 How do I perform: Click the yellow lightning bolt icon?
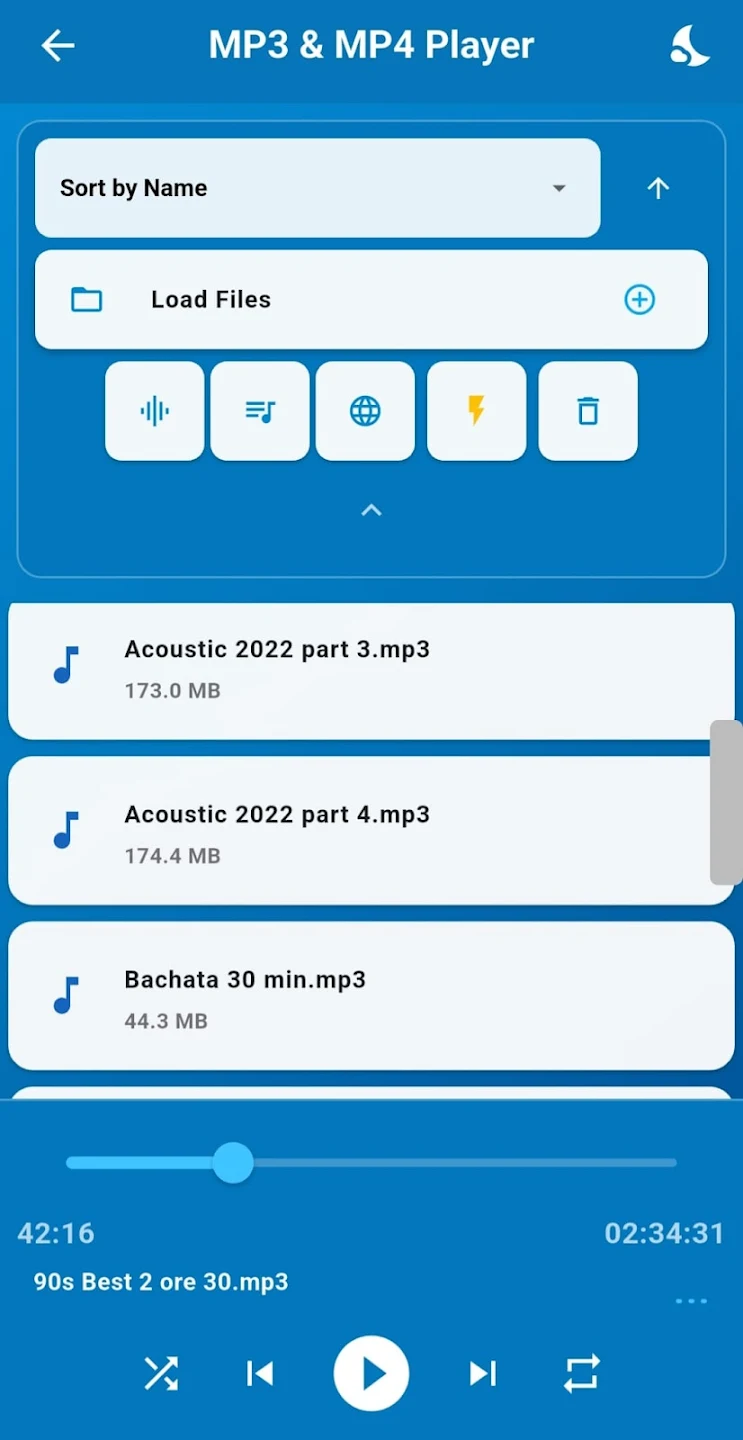tap(476, 411)
